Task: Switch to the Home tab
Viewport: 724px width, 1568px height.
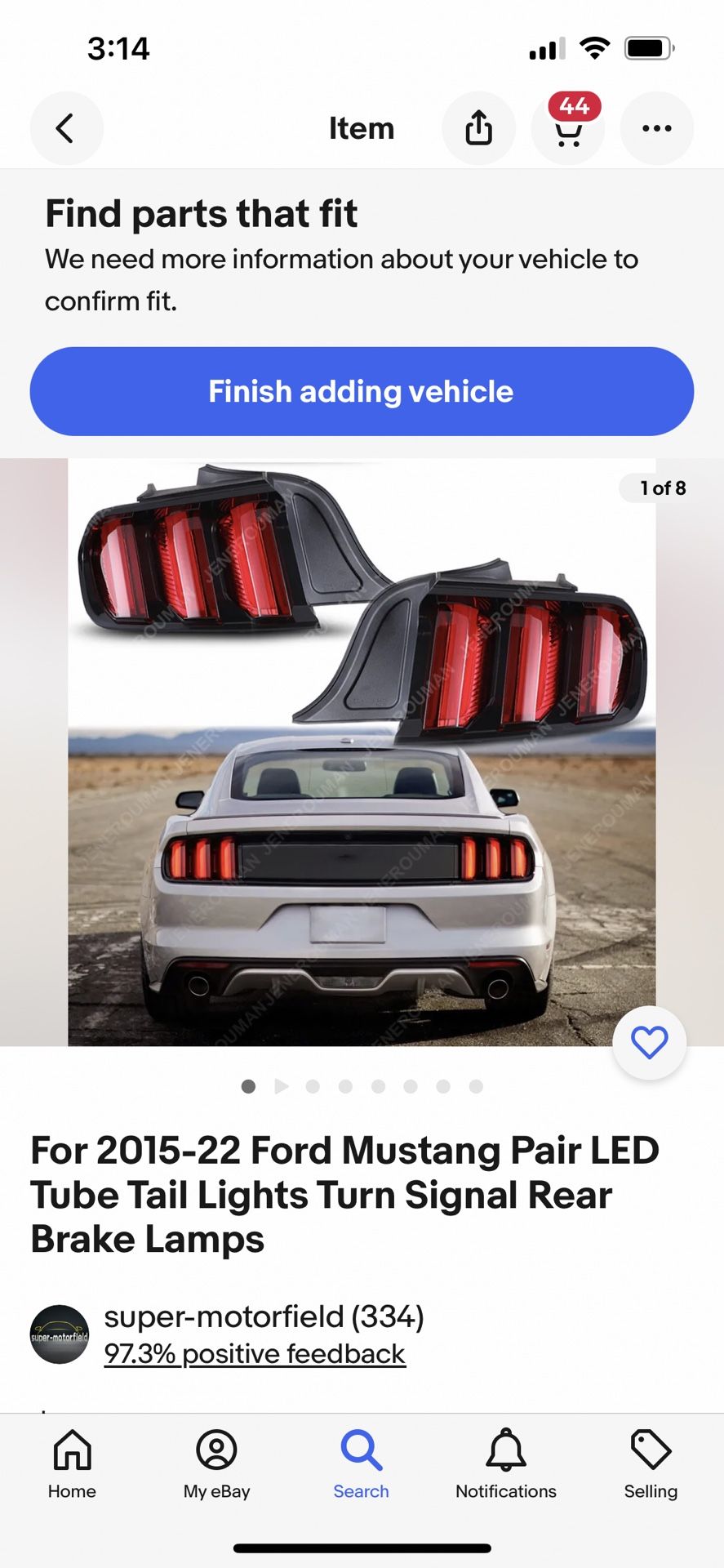Action: [72, 1466]
